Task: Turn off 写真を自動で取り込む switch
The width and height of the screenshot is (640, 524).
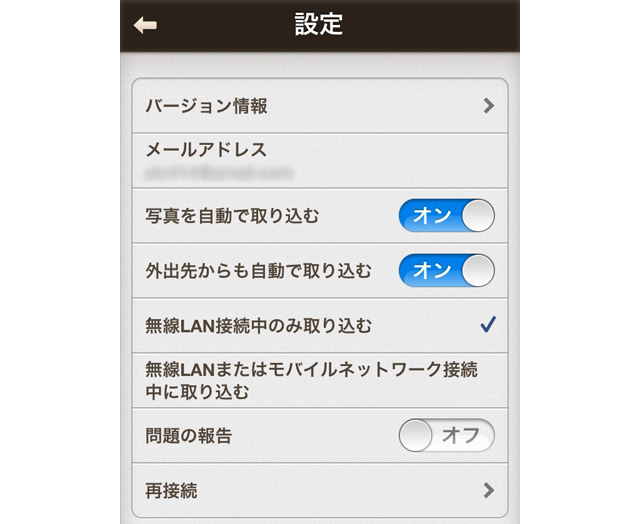Action: coord(446,216)
